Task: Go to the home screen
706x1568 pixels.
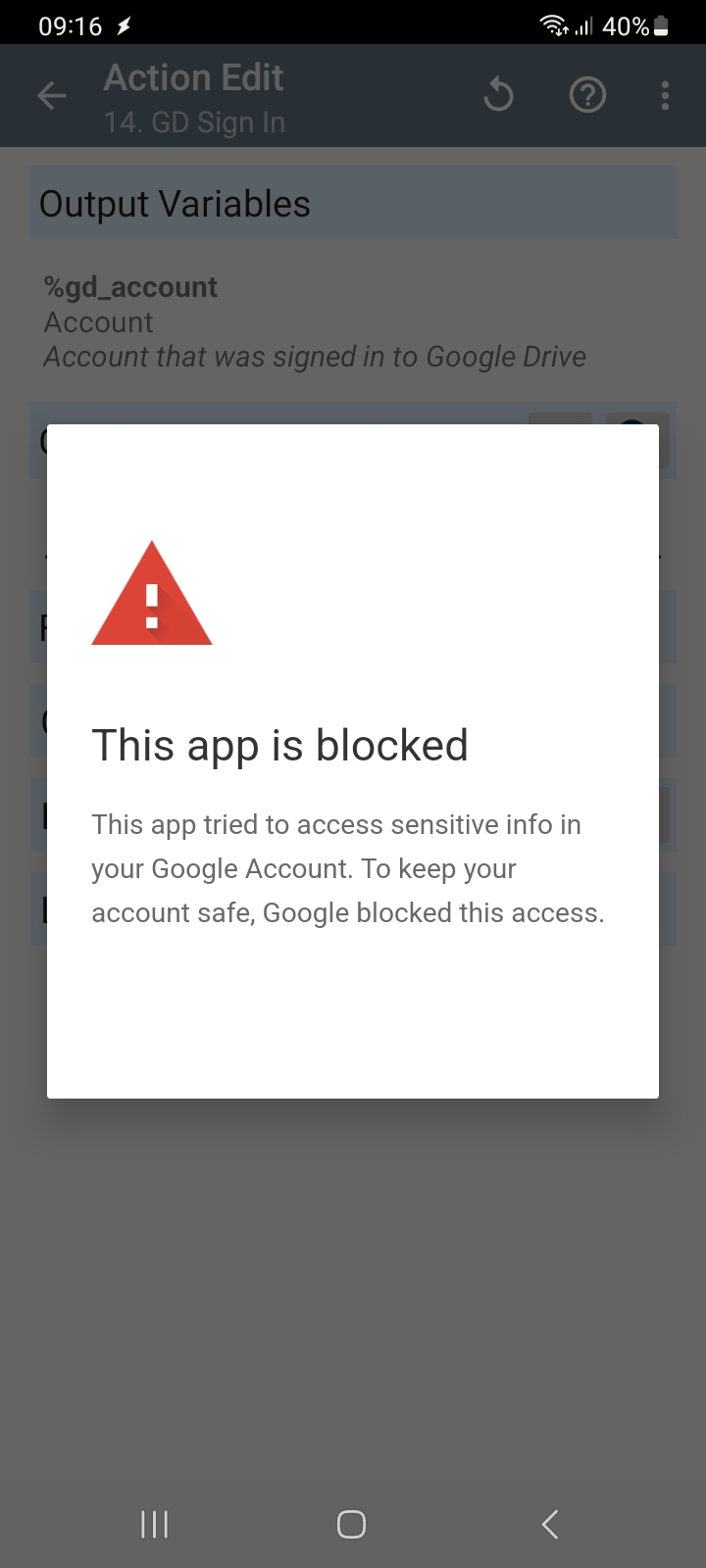Action: (x=351, y=1524)
